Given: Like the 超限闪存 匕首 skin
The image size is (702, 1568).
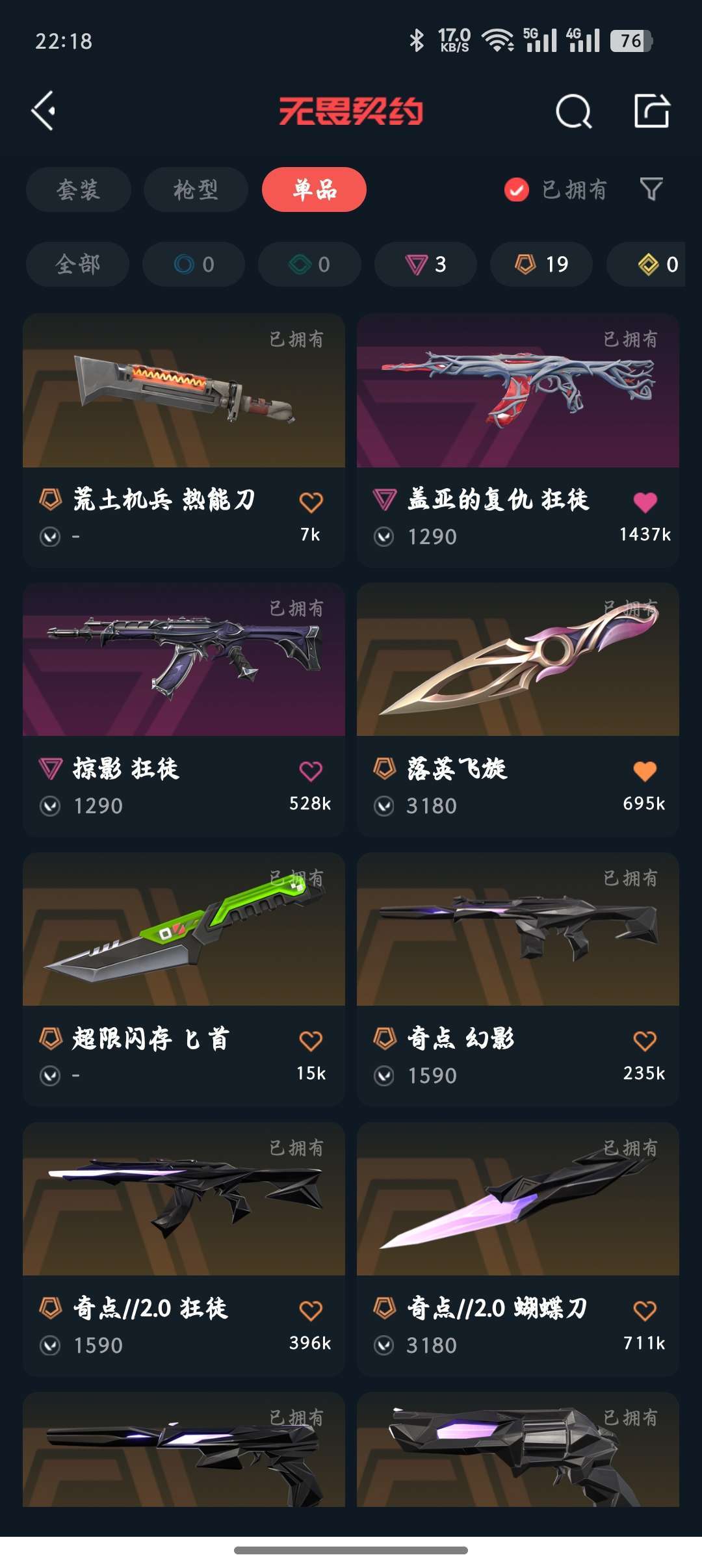Looking at the screenshot, I should coord(311,1041).
